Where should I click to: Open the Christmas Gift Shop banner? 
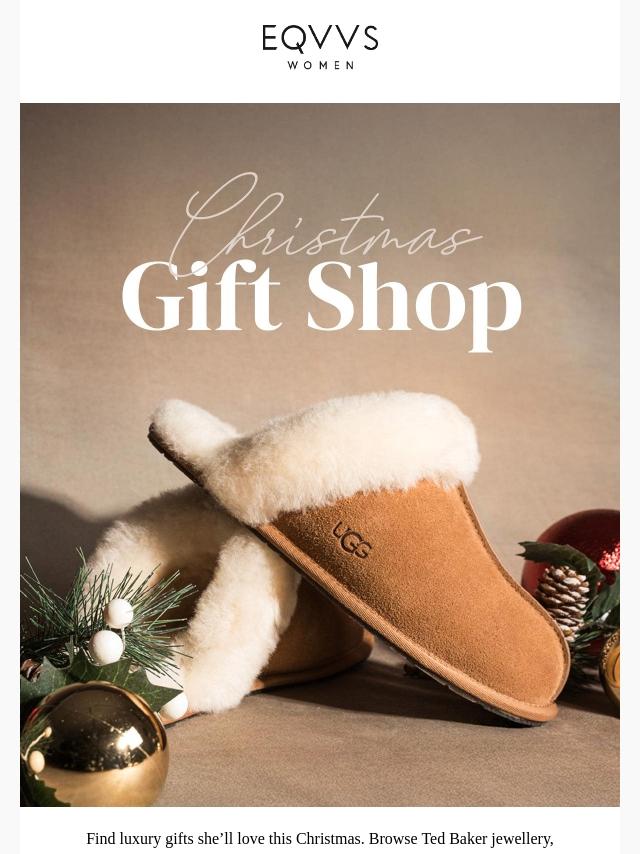tap(320, 454)
